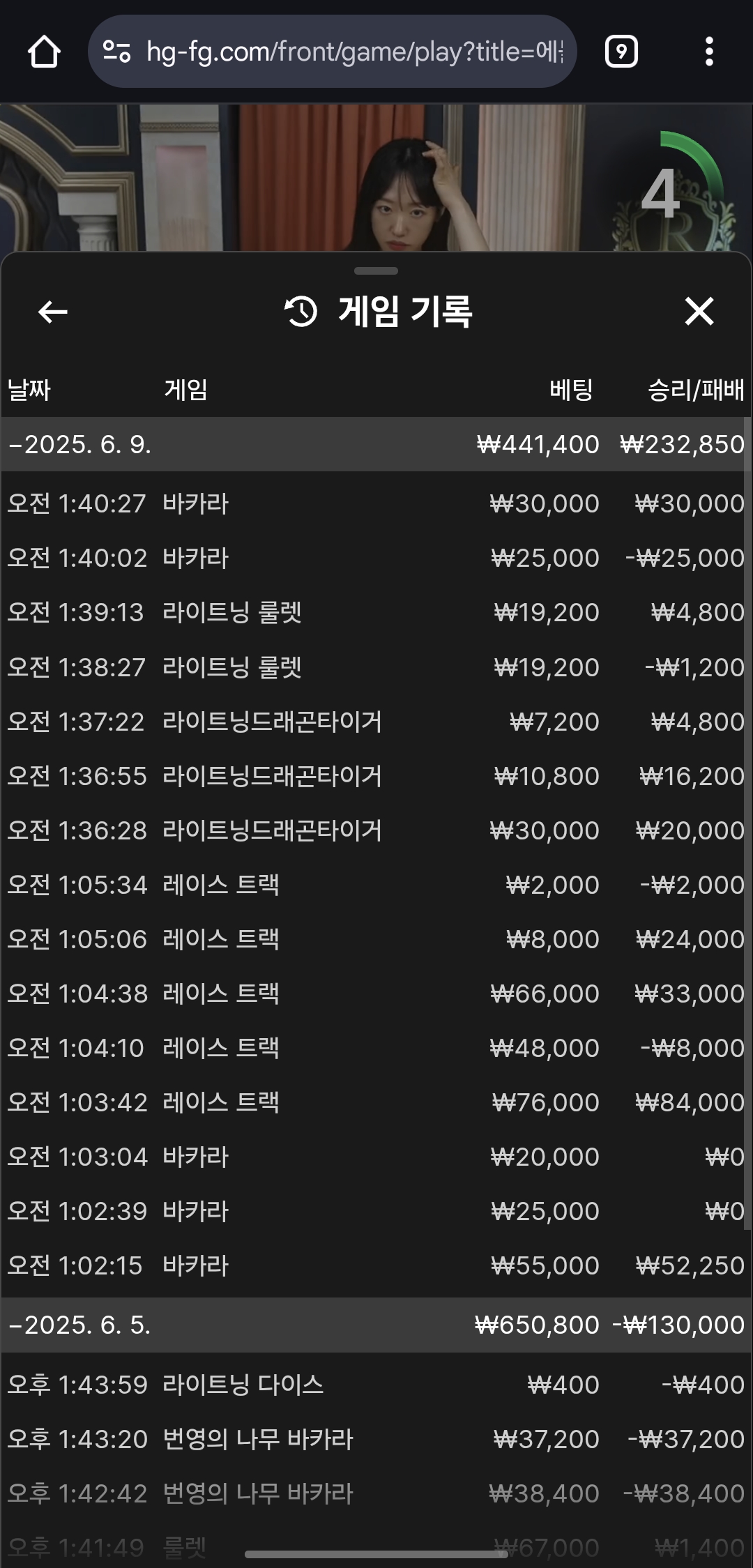Open the 오전 1:03:42 레이스 트랙 record

(376, 1102)
